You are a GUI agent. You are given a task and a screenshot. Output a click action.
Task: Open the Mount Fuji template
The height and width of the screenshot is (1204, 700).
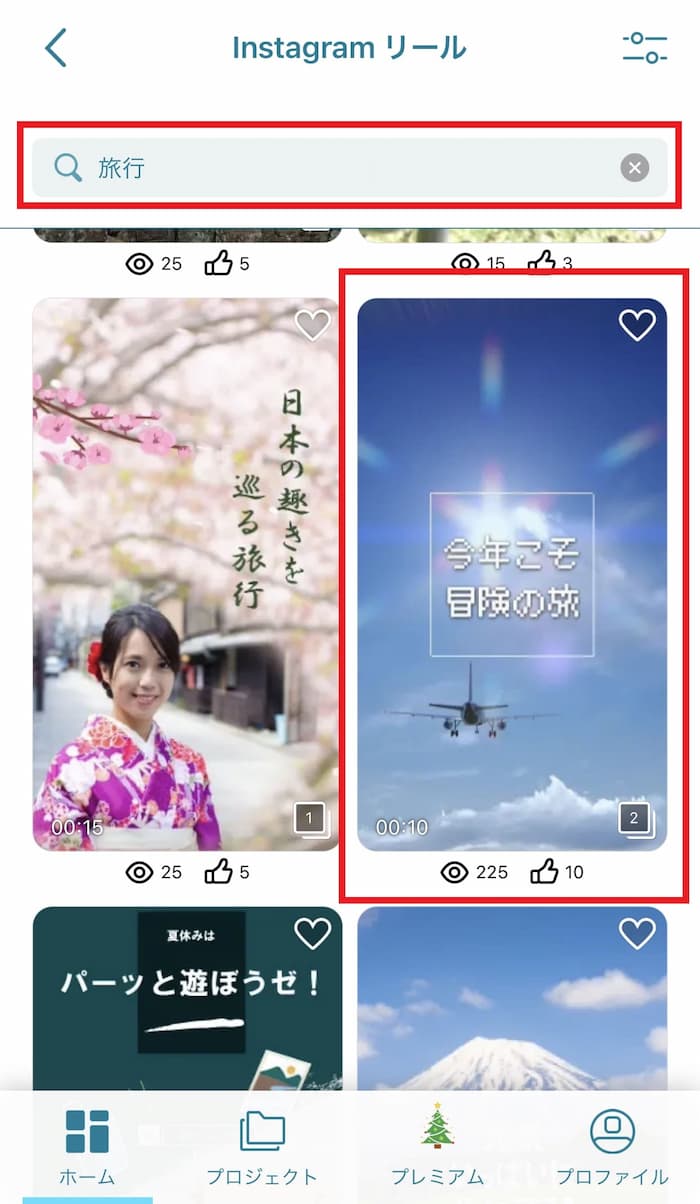click(512, 998)
